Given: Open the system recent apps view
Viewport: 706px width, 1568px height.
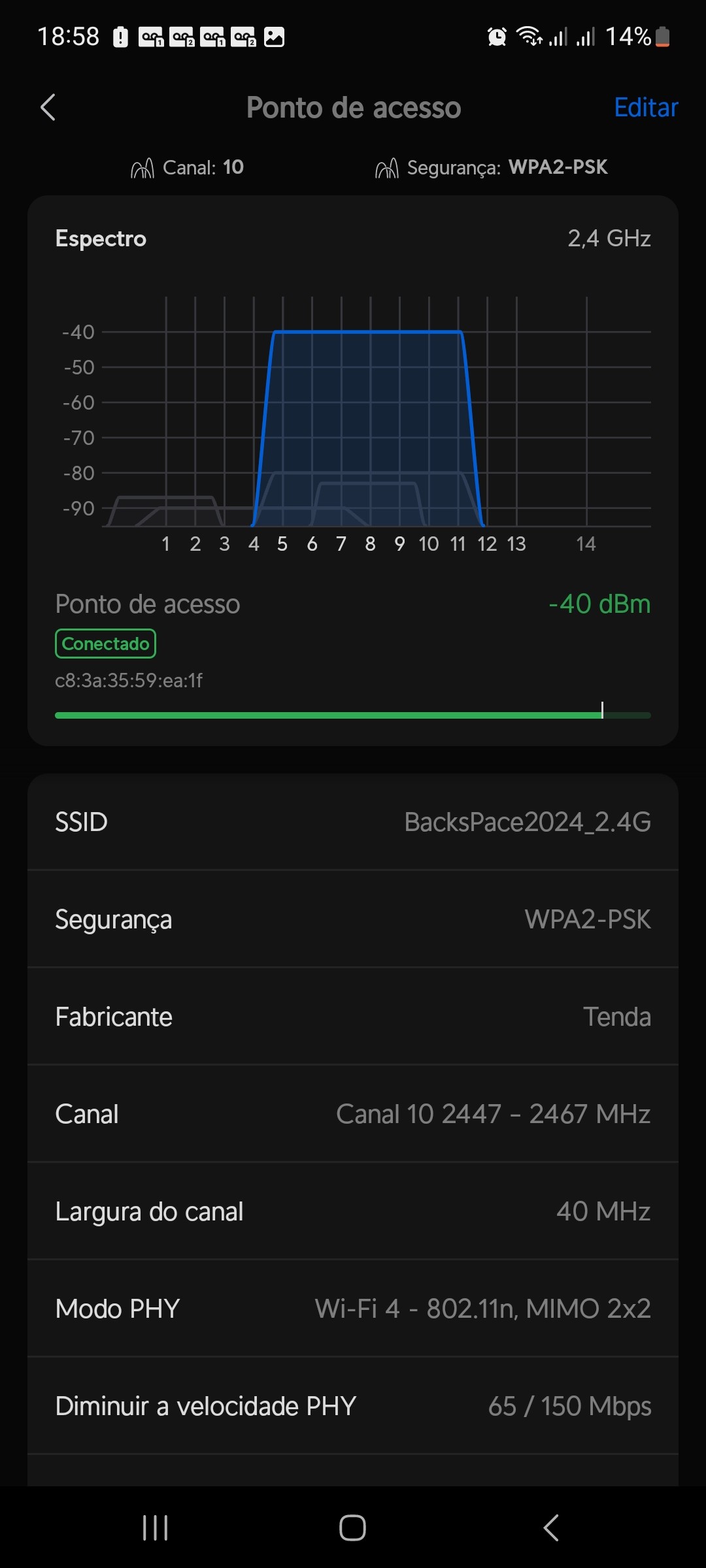Looking at the screenshot, I should point(156,1527).
